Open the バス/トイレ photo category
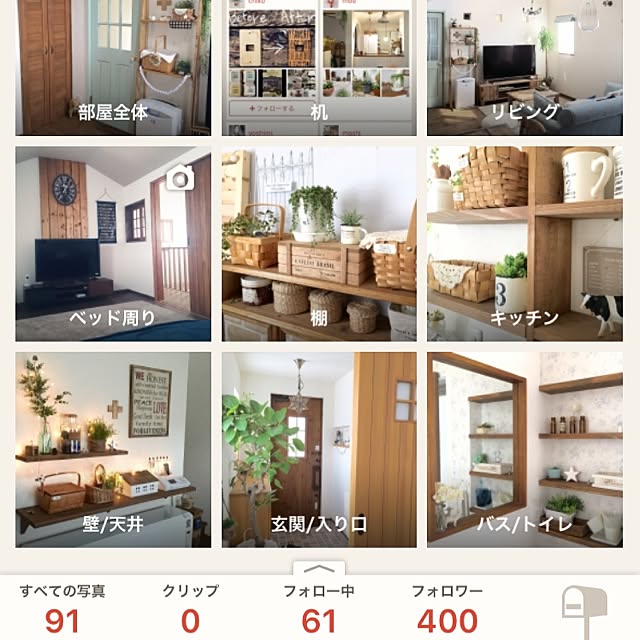 (524, 449)
